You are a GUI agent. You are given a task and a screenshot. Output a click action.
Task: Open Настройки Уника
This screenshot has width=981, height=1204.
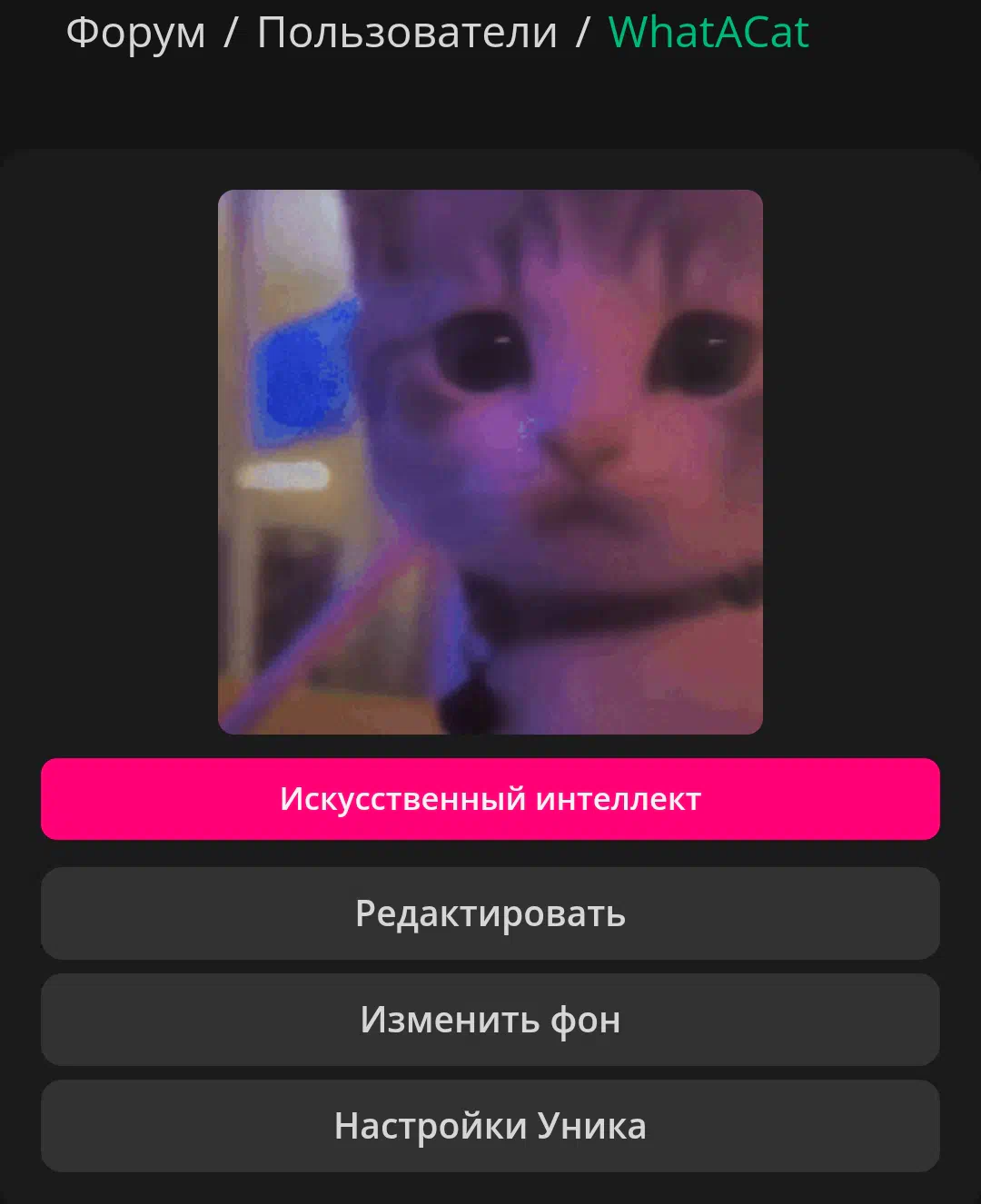coord(490,1126)
